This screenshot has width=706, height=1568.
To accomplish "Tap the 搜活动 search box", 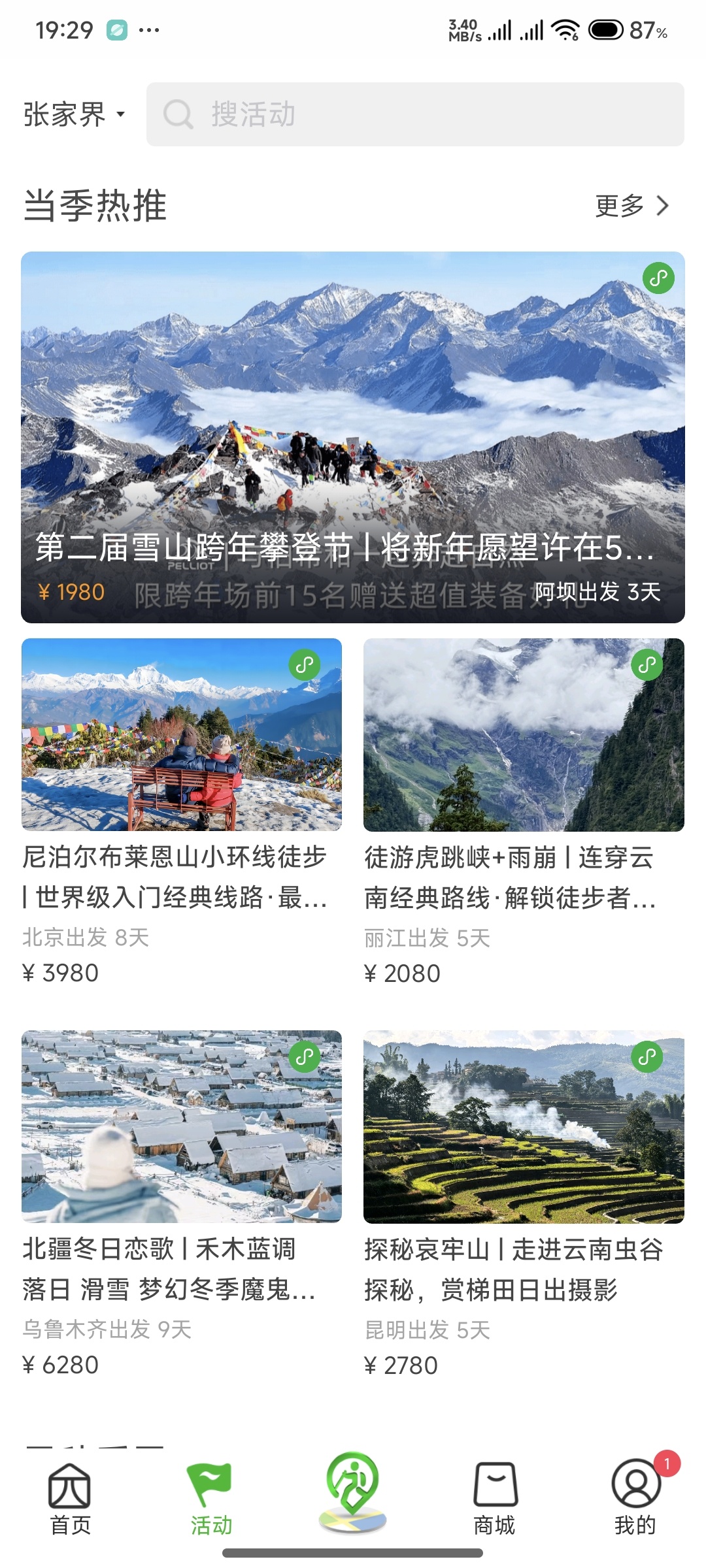I will 415,114.
